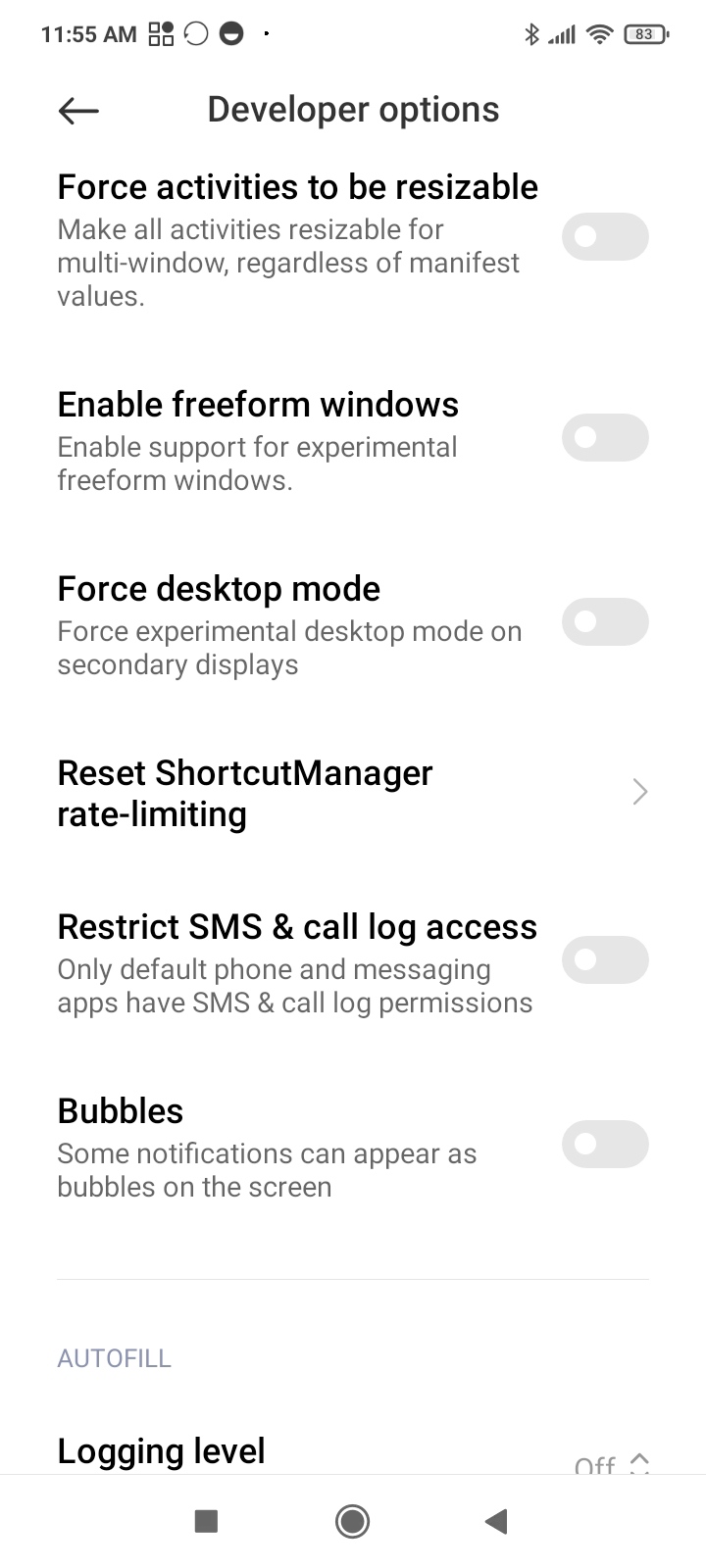Image resolution: width=706 pixels, height=1568 pixels.
Task: Open Reset ShortcutManager rate-limiting
Action: pos(353,793)
